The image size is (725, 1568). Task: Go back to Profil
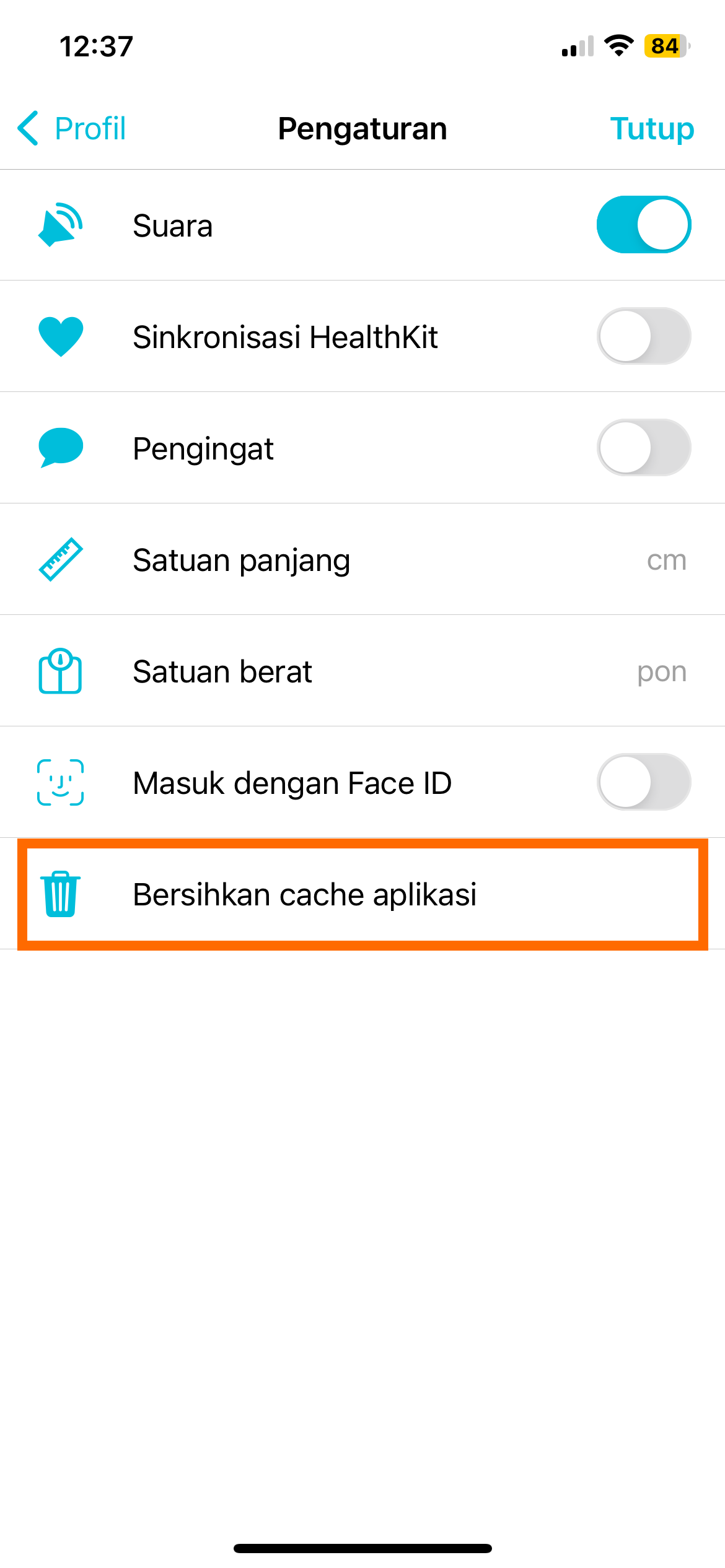pyautogui.click(x=72, y=129)
